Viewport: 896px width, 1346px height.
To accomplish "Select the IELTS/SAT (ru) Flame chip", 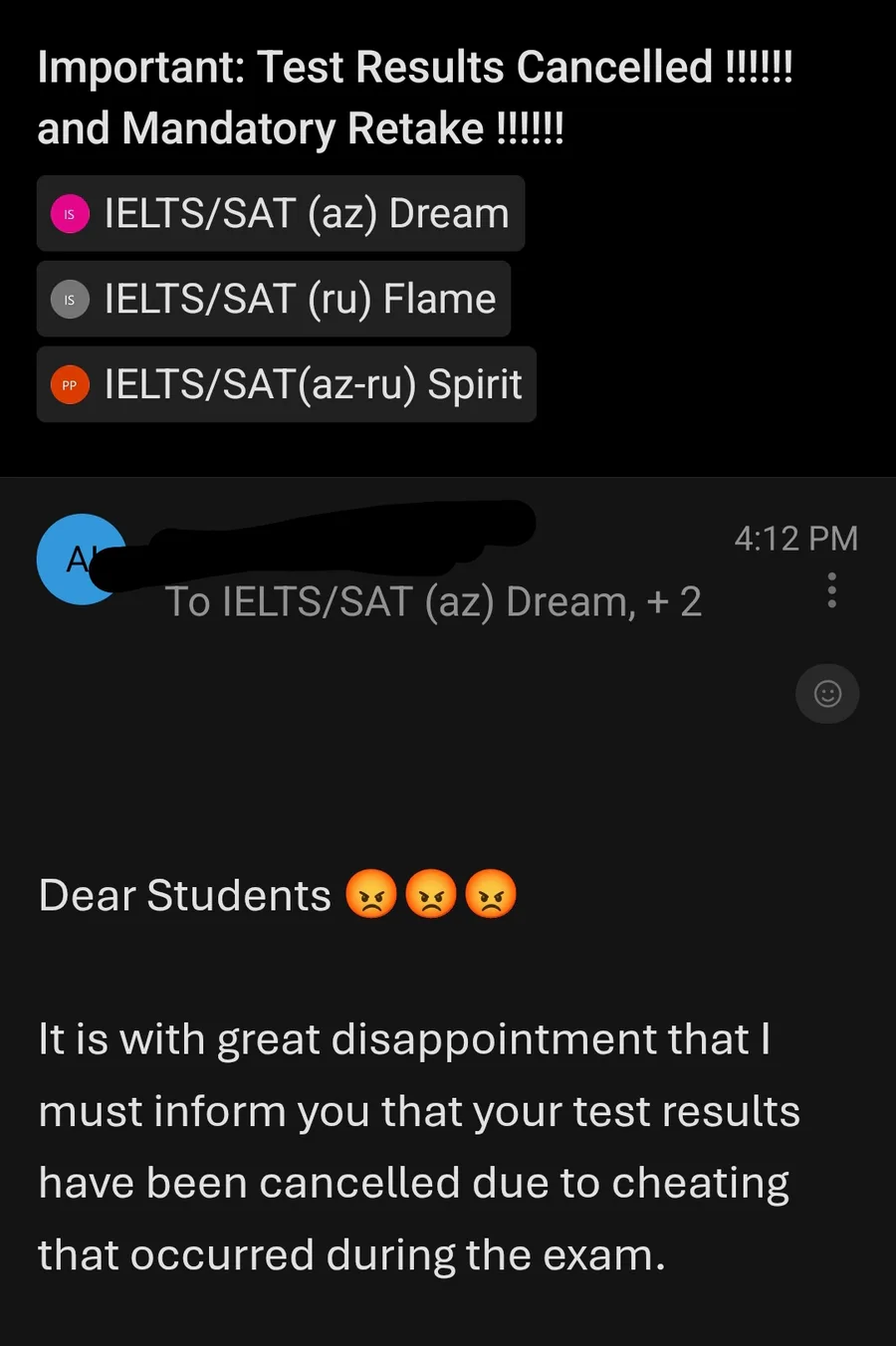I will 274,300.
